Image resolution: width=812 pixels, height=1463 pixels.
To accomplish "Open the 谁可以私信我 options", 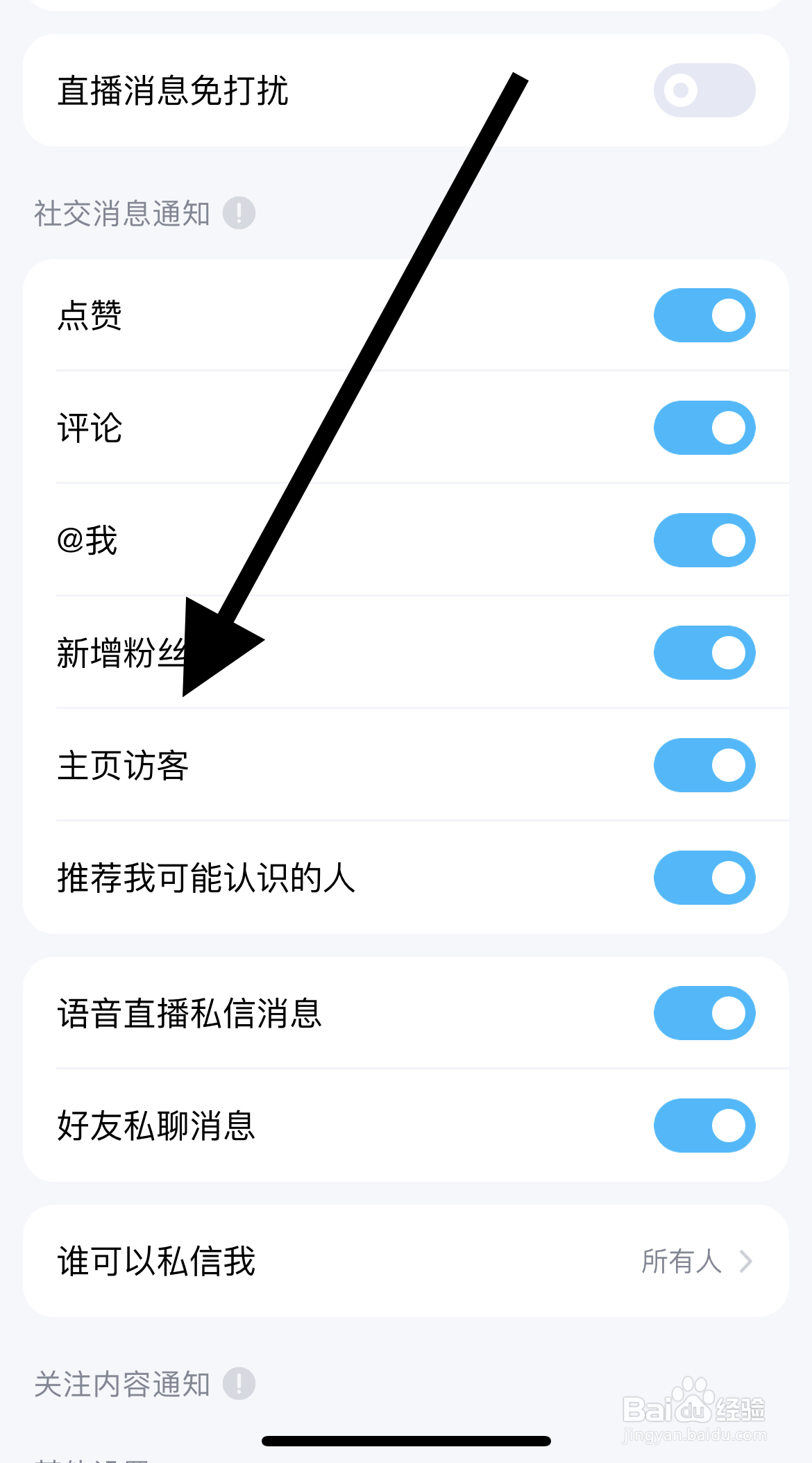I will pos(406,1262).
